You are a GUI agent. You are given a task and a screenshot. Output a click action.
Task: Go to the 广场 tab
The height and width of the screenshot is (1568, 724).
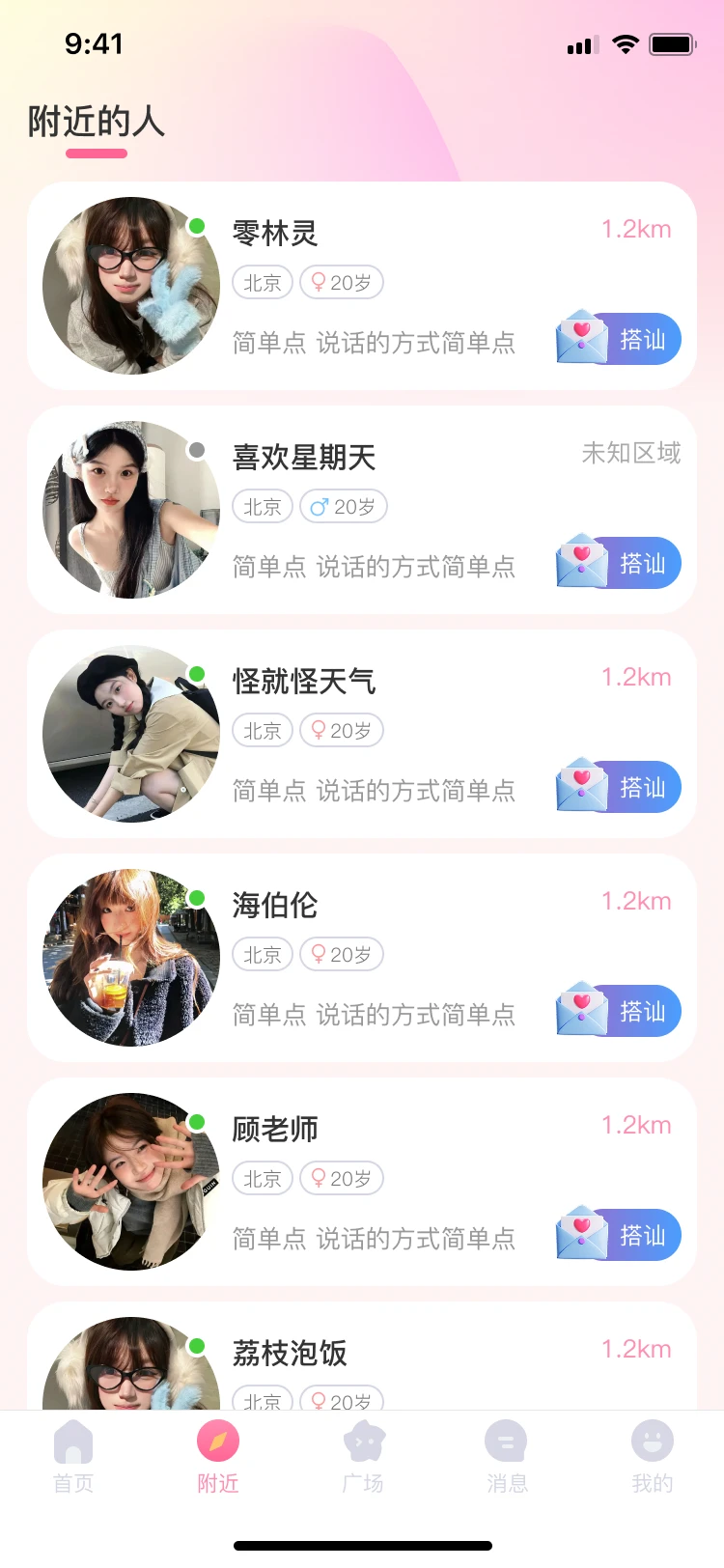point(363,1456)
